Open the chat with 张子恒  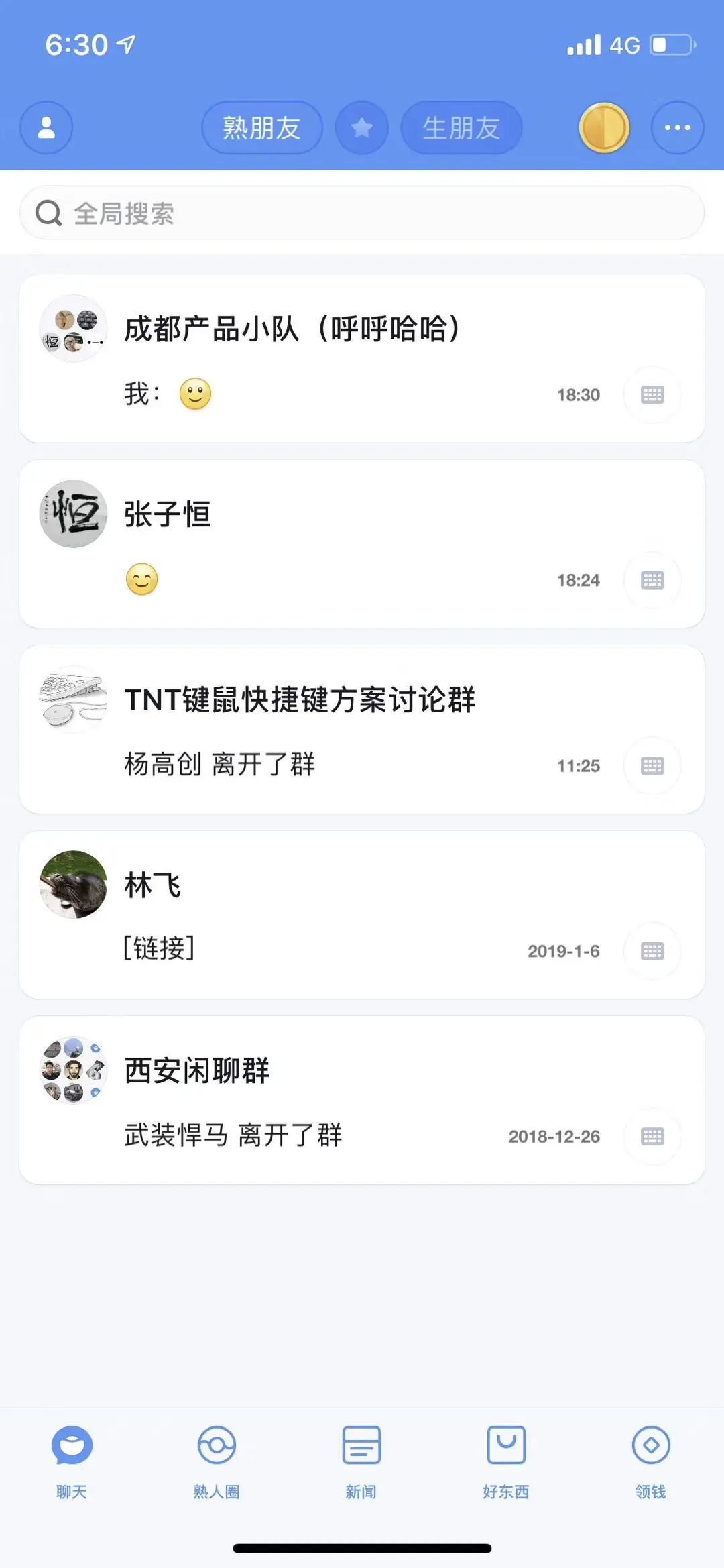tap(322, 543)
